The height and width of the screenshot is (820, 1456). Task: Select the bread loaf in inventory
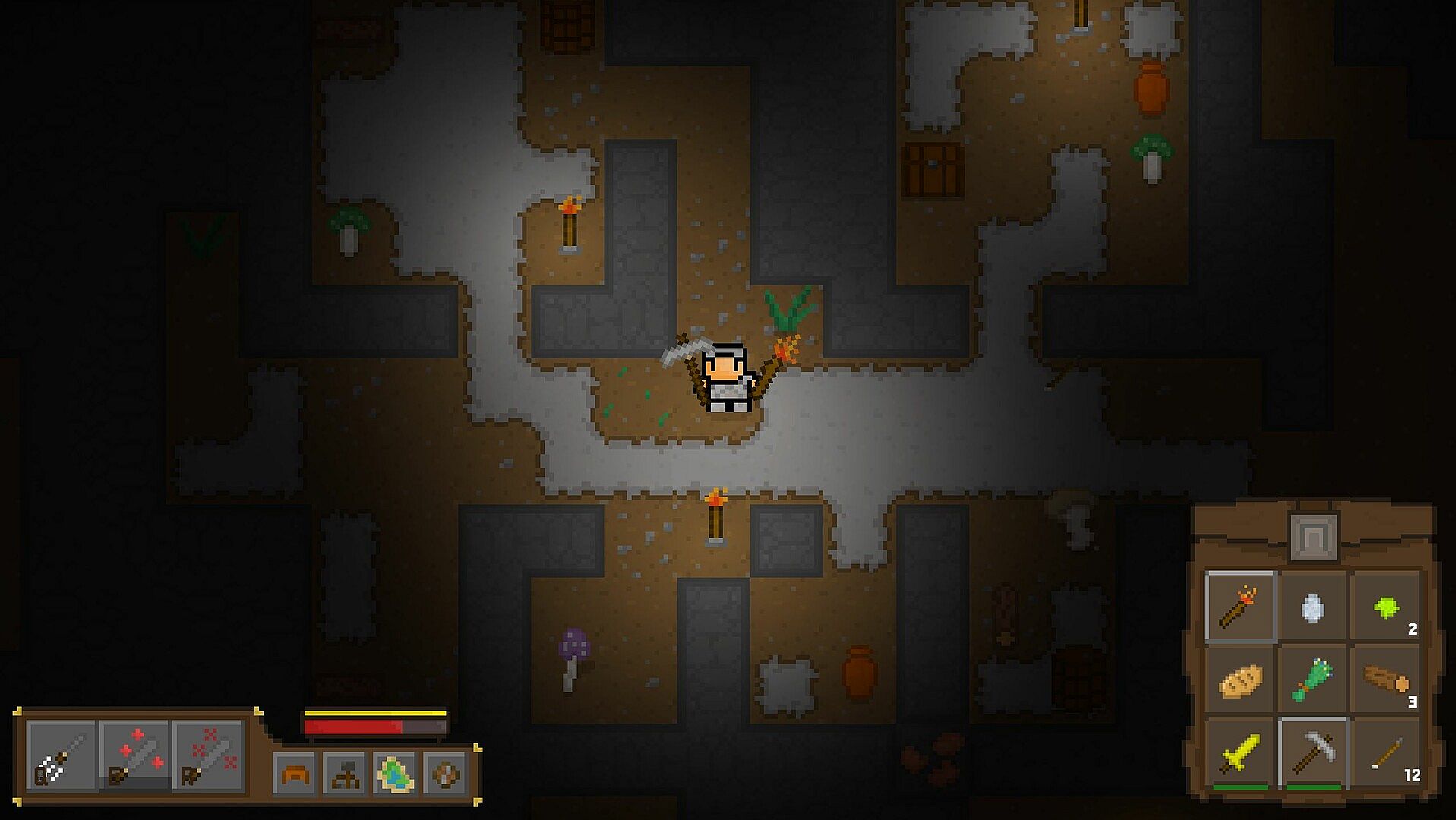pos(1239,680)
